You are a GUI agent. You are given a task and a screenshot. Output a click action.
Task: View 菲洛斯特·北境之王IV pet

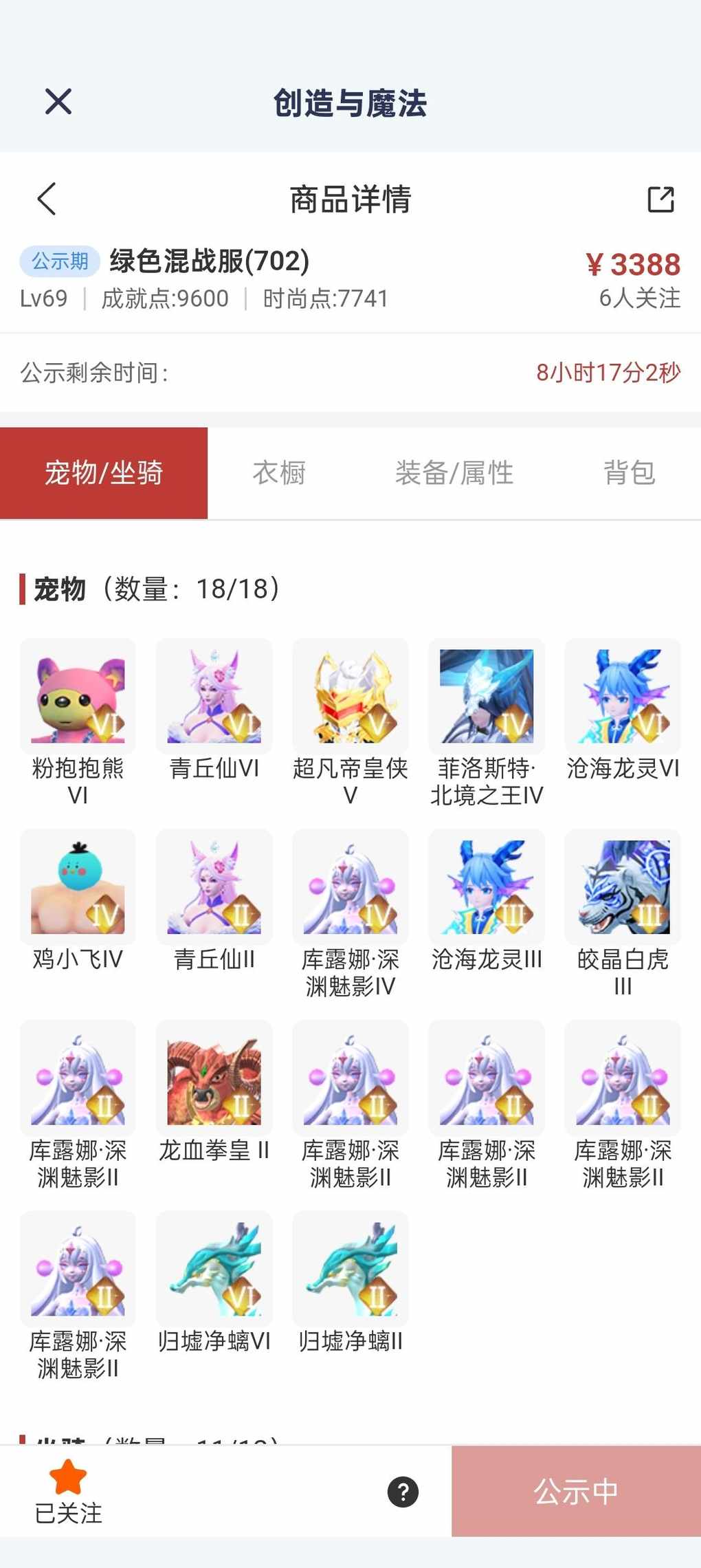point(486,696)
